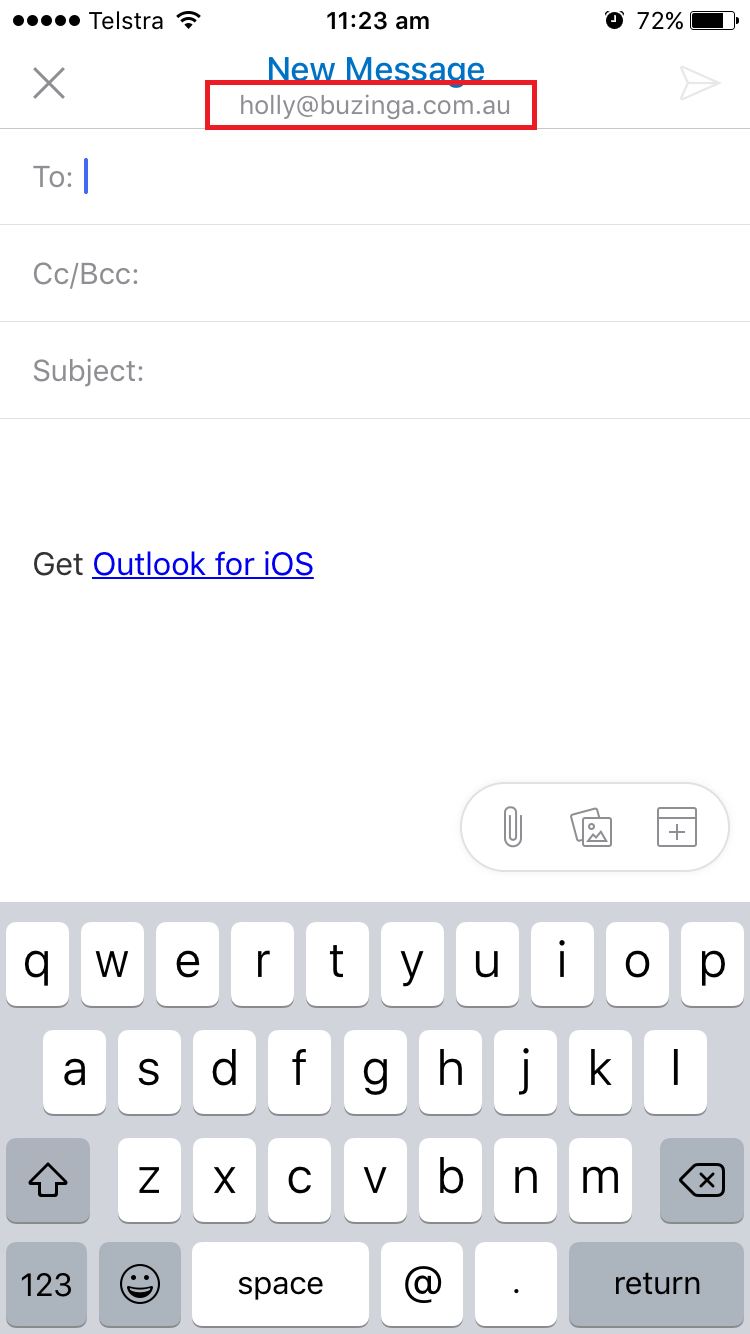
Task: Attach a file with paperclip icon
Action: pyautogui.click(x=512, y=827)
